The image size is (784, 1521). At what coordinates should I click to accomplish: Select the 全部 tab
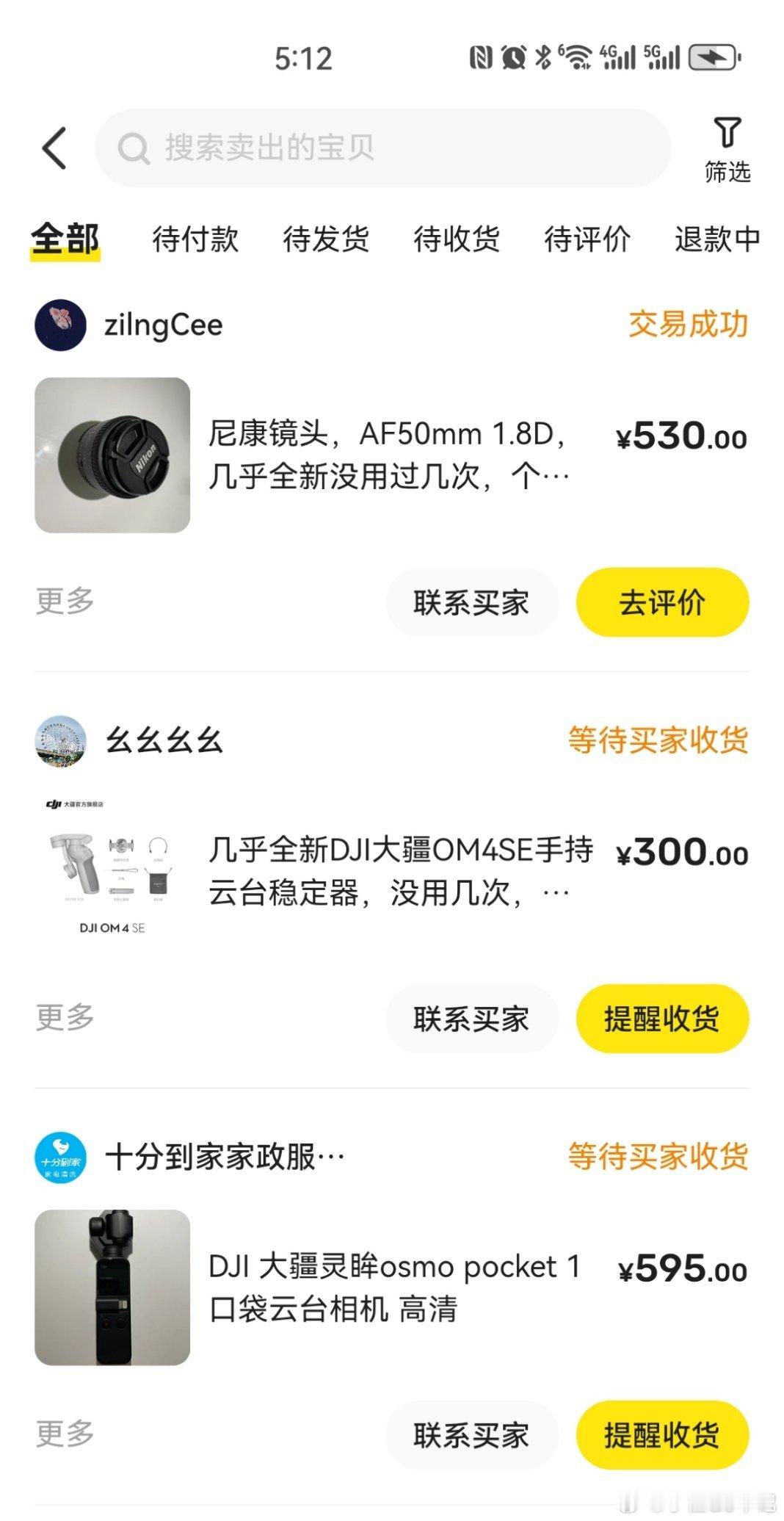(x=65, y=239)
